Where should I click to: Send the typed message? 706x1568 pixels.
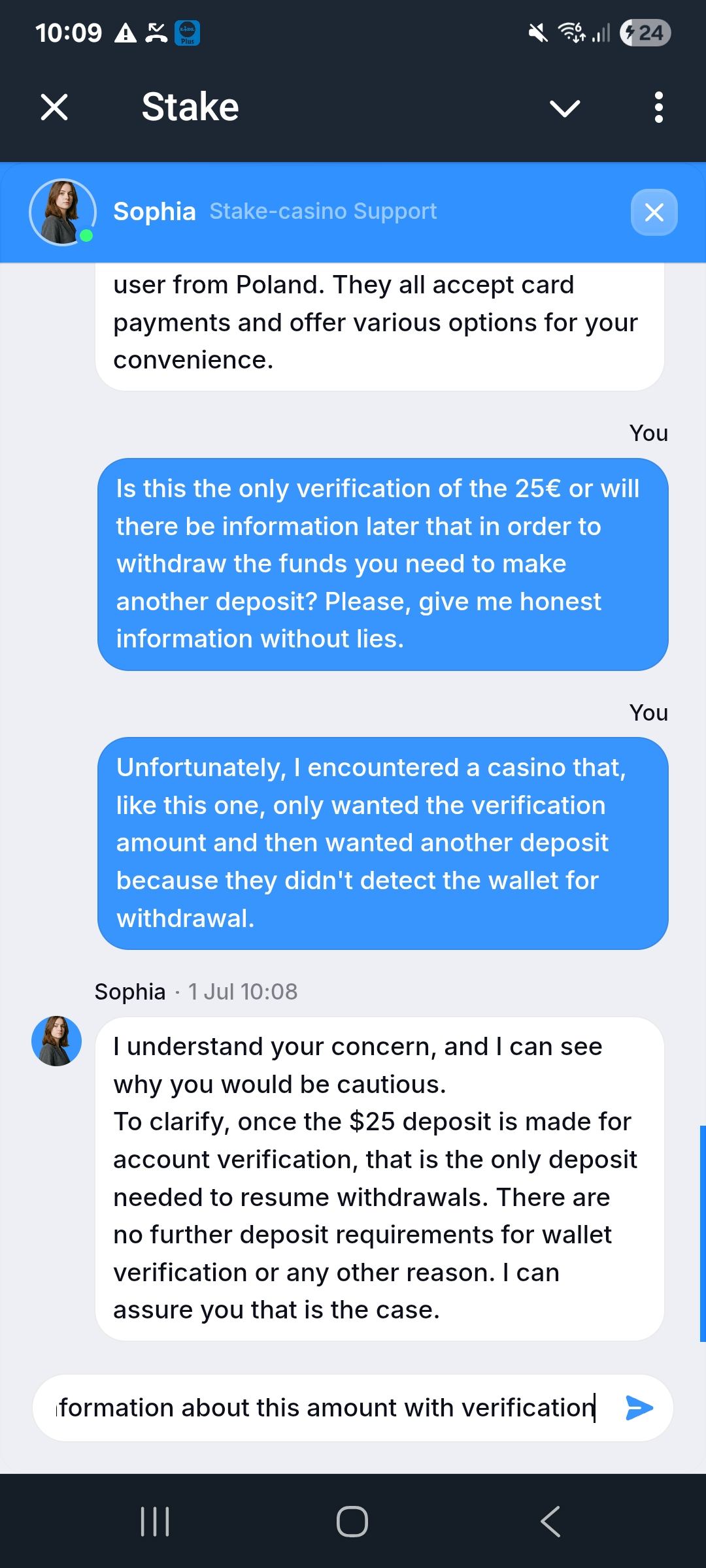point(639,1408)
